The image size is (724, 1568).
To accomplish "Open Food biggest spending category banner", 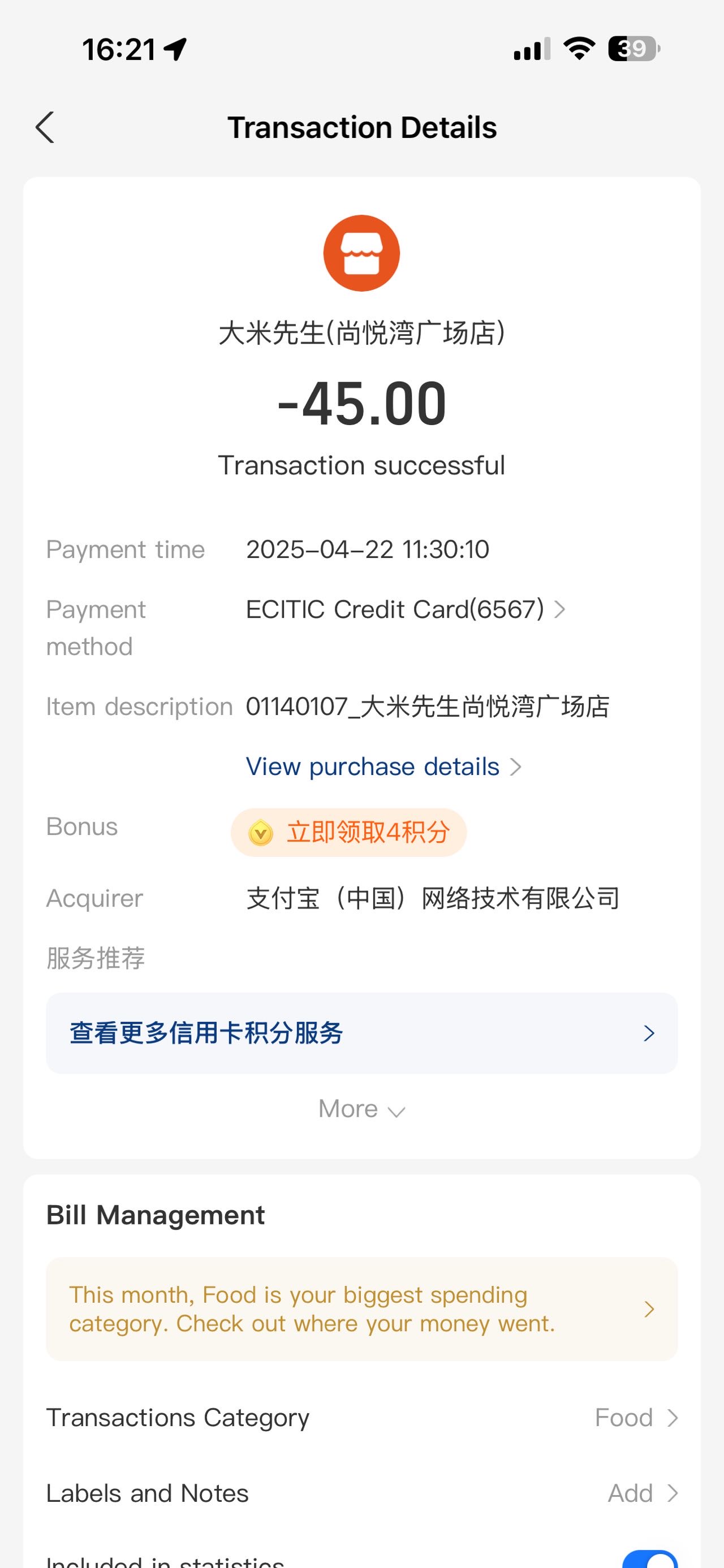I will point(361,1309).
